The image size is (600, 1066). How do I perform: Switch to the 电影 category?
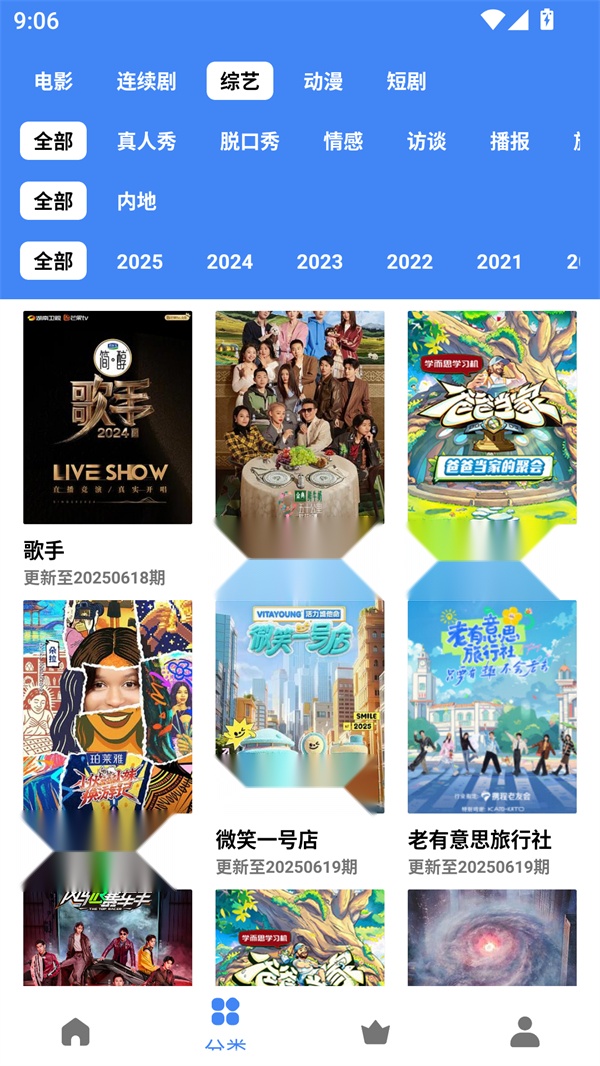tap(54, 81)
